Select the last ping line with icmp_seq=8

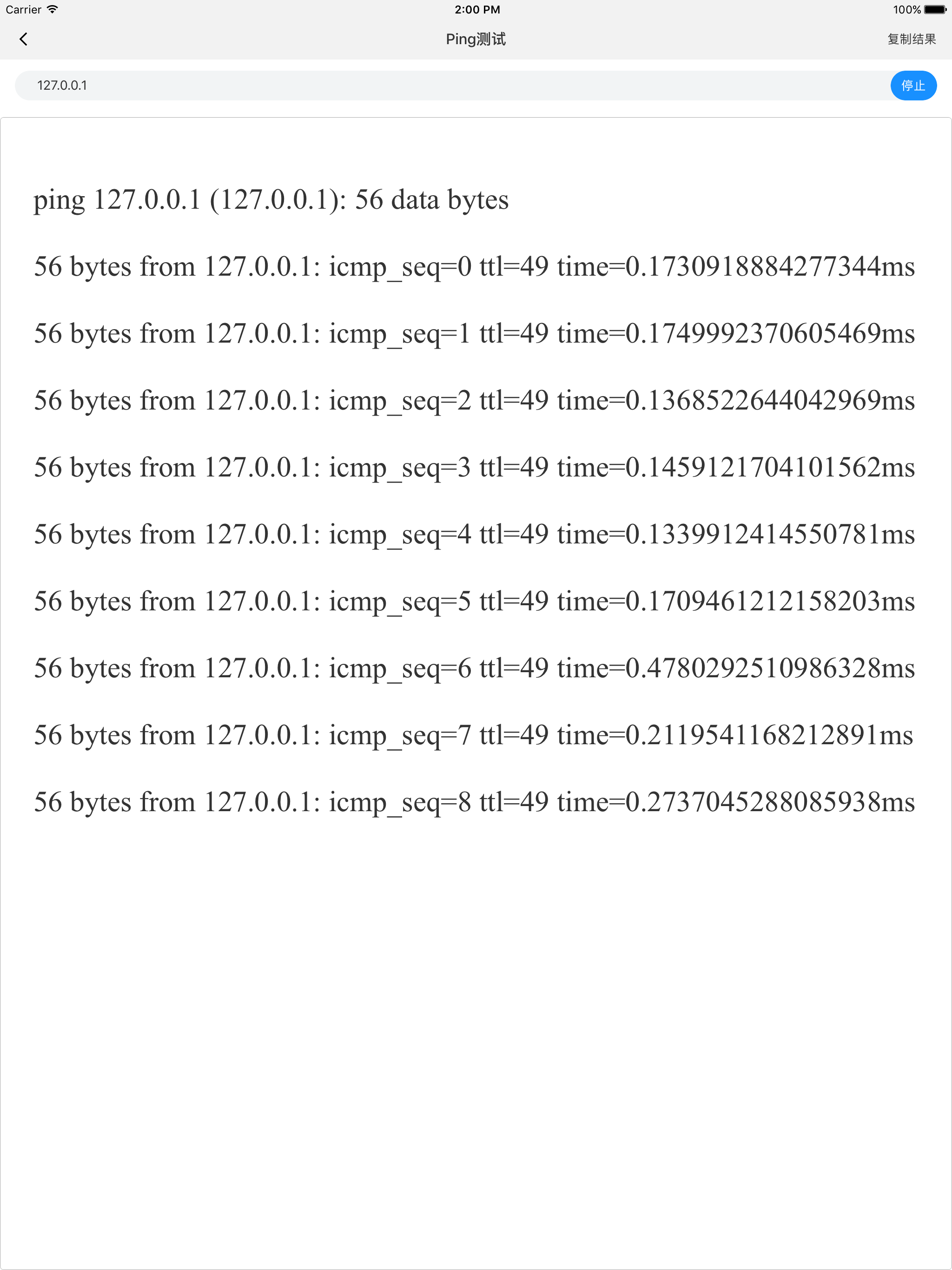pyautogui.click(x=474, y=802)
